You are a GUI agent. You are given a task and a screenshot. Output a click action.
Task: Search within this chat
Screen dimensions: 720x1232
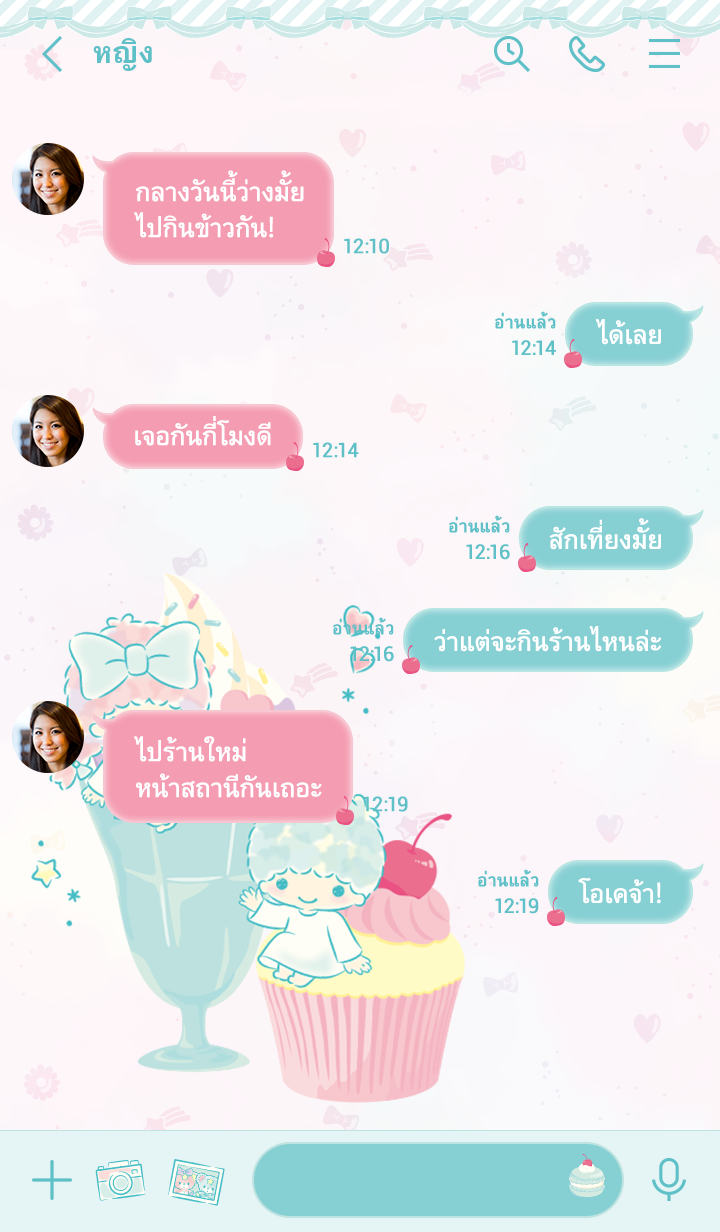511,54
